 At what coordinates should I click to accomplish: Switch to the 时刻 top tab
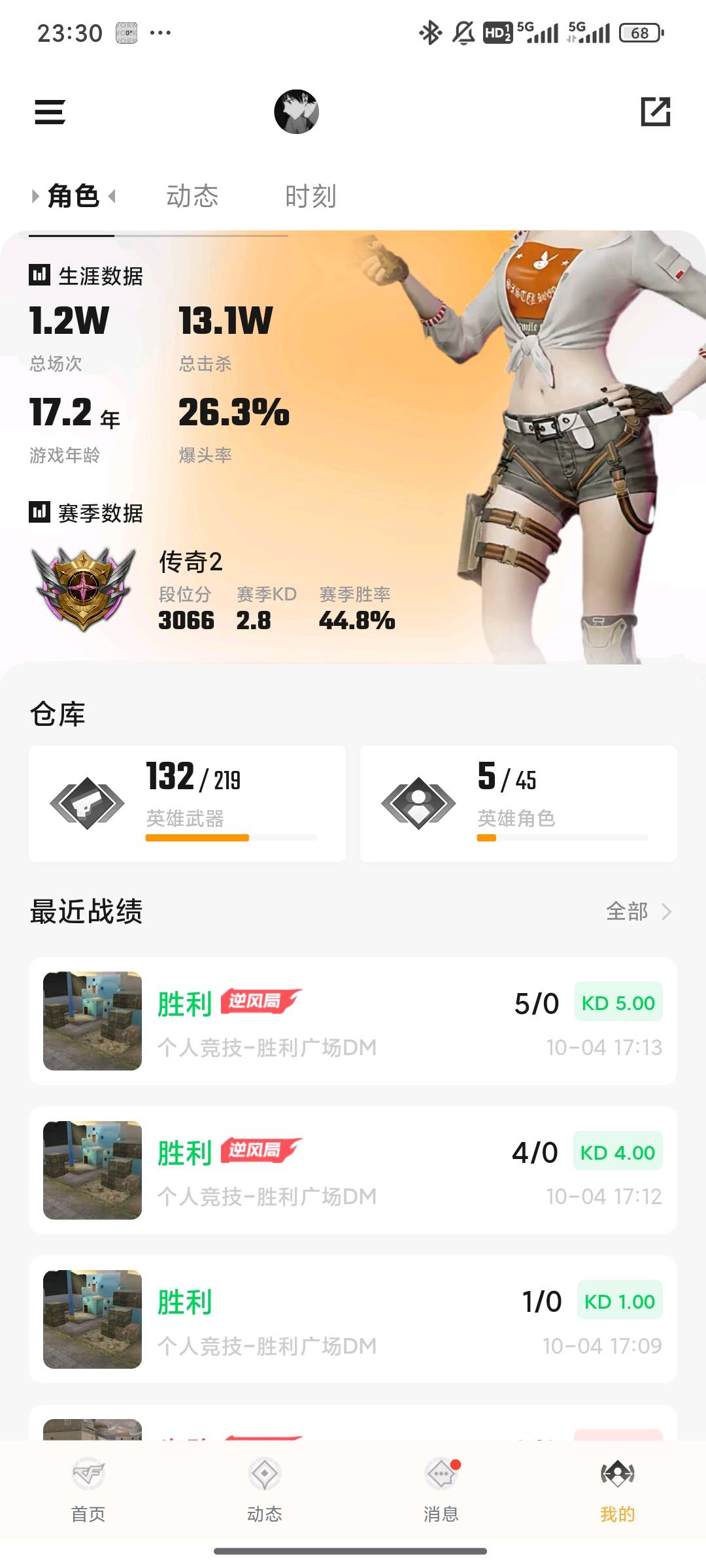tap(311, 196)
